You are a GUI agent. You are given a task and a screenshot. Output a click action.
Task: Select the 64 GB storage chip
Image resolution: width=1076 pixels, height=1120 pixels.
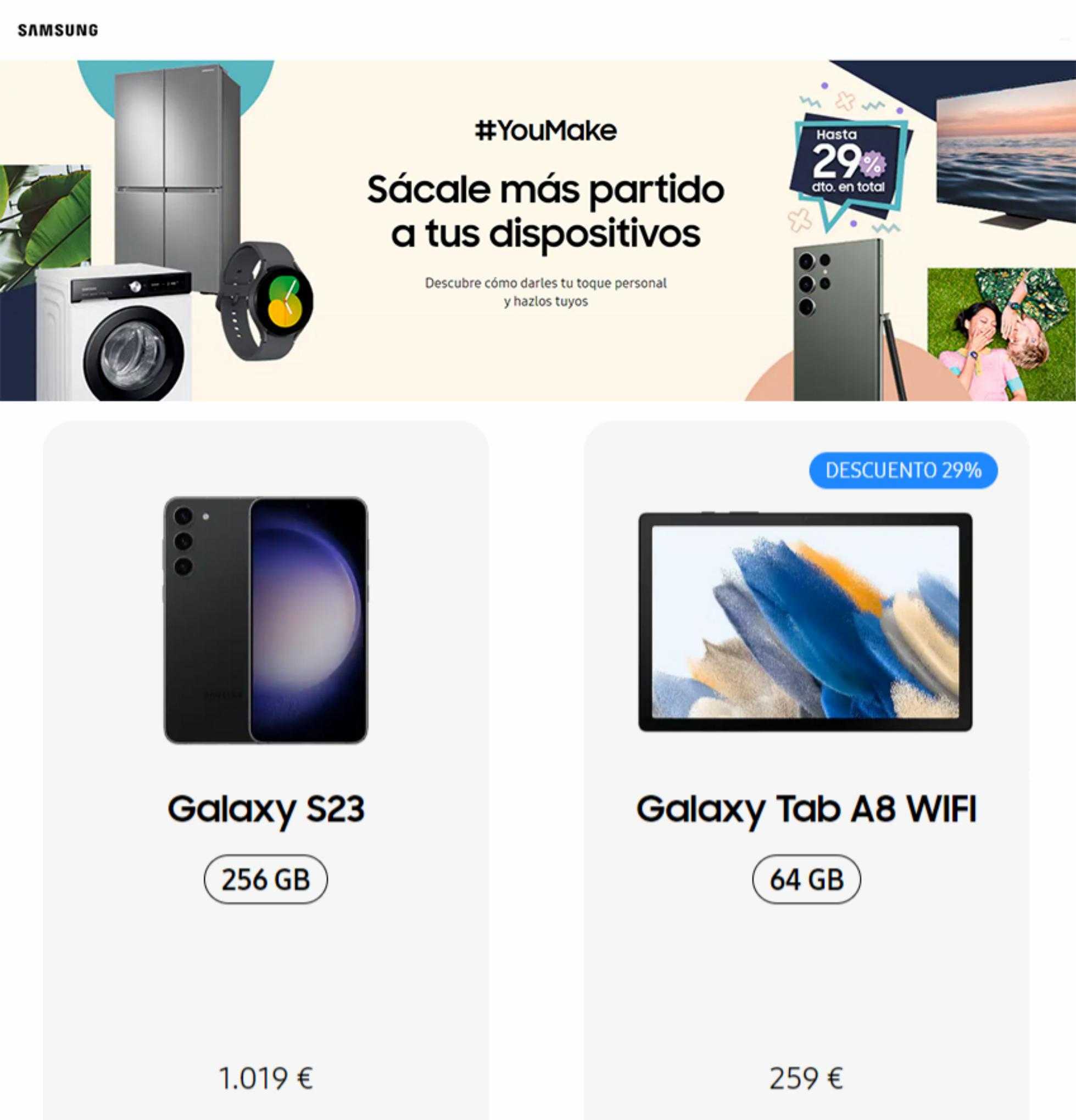tap(806, 880)
